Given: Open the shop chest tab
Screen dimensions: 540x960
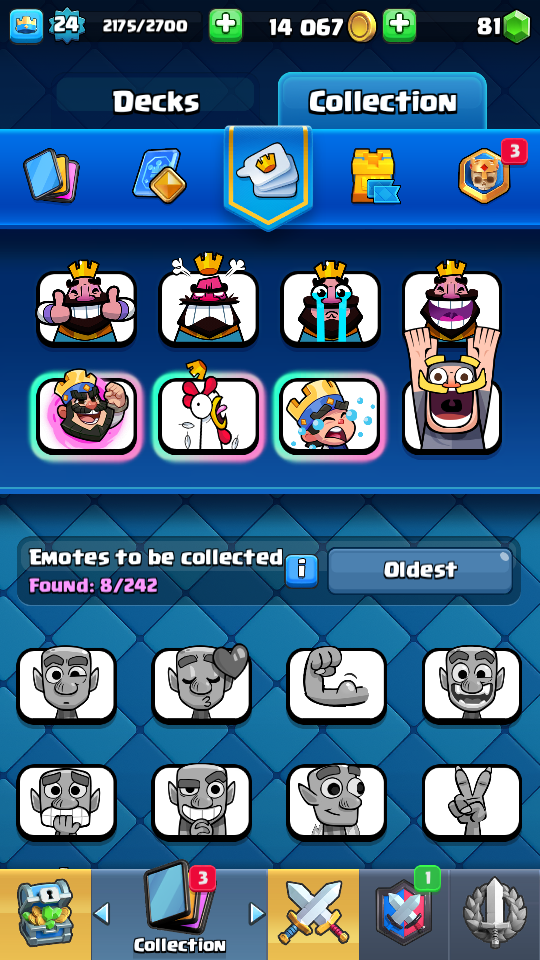Looking at the screenshot, I should [x=45, y=914].
